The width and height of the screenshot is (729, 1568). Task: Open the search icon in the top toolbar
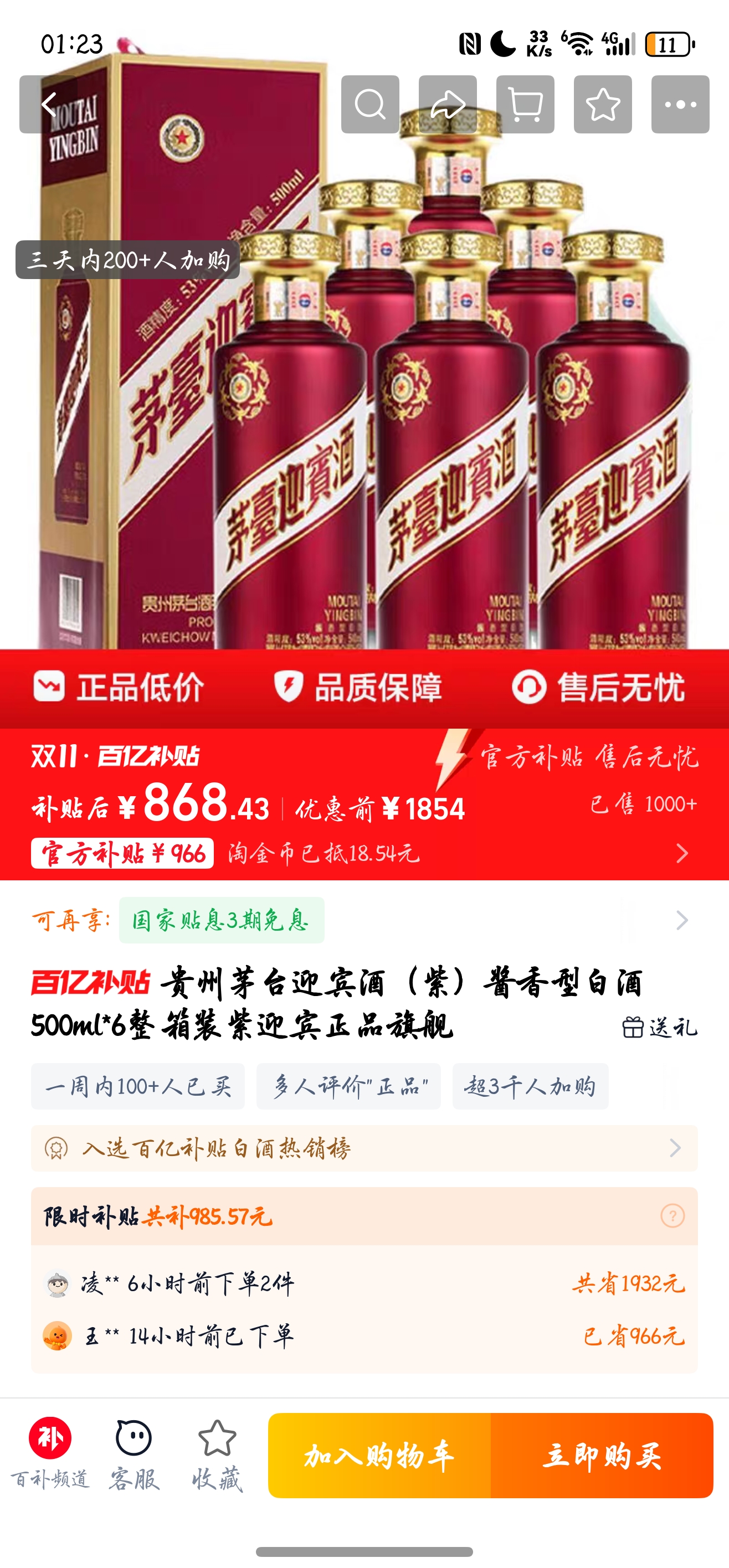(x=369, y=102)
